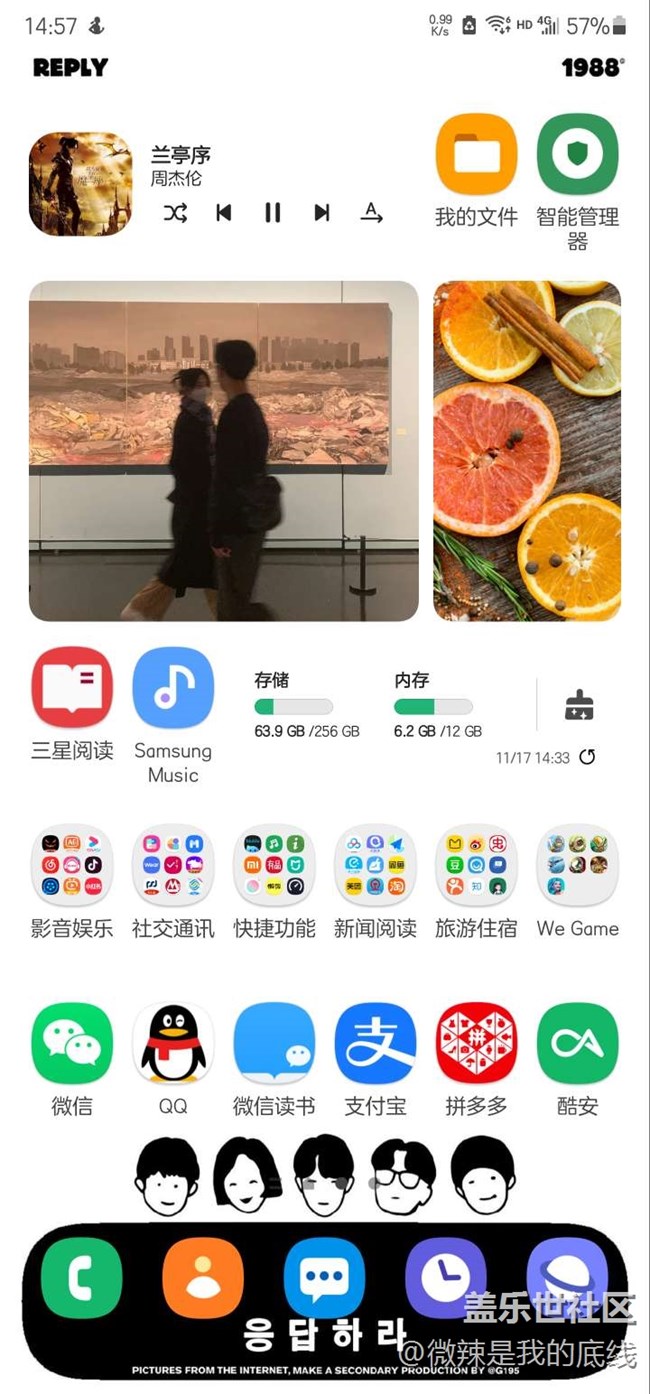The width and height of the screenshot is (650, 1394).
Task: Open the phone dialer in the dock
Action: (81, 1278)
